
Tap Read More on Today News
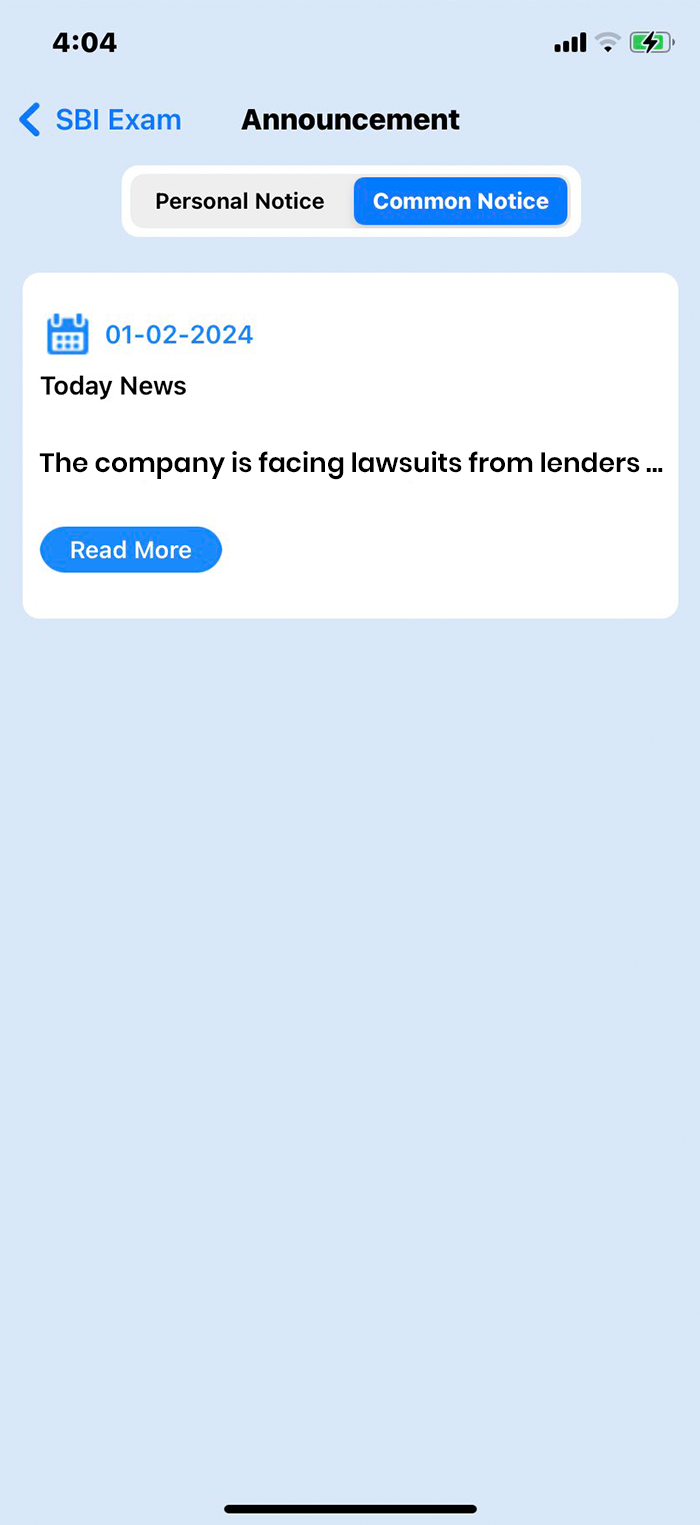pos(130,550)
